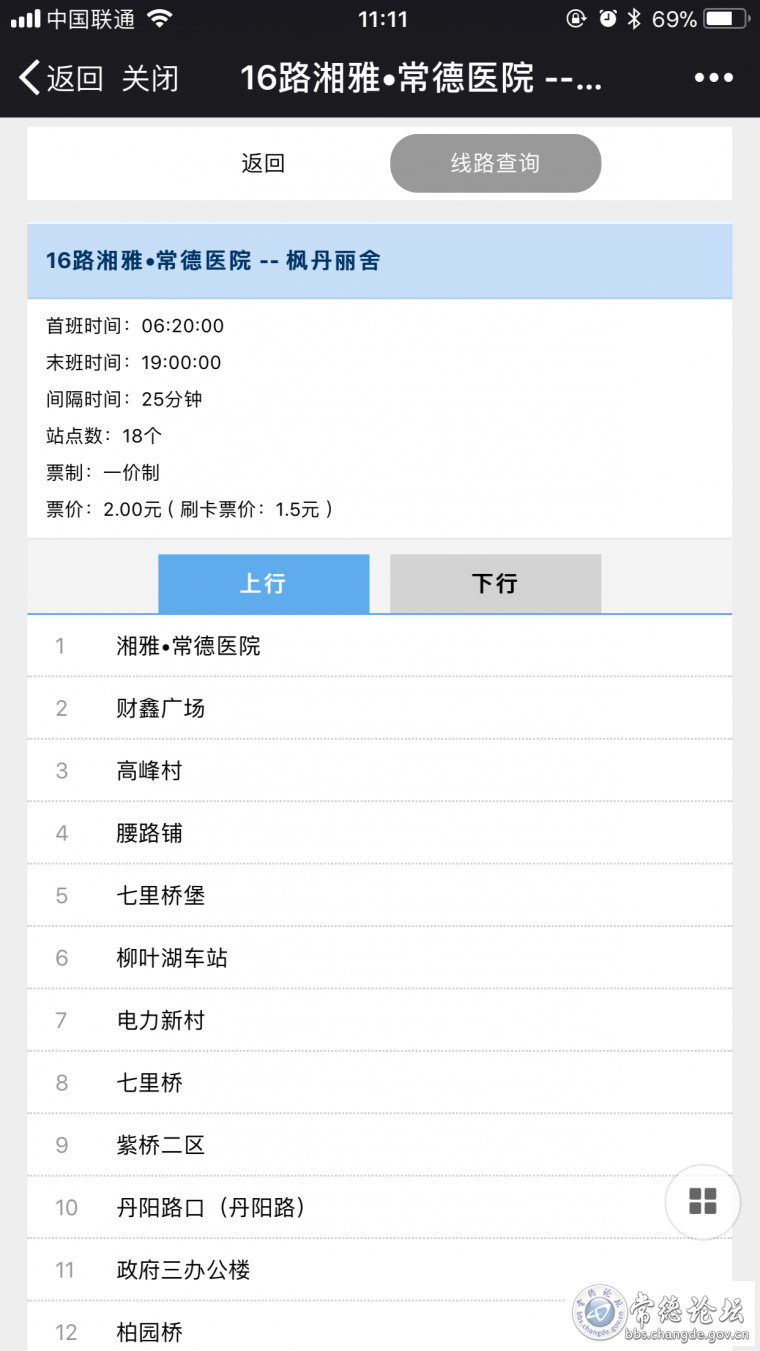Select stop 七里桥堡
760x1351 pixels.
pyautogui.click(x=380, y=895)
